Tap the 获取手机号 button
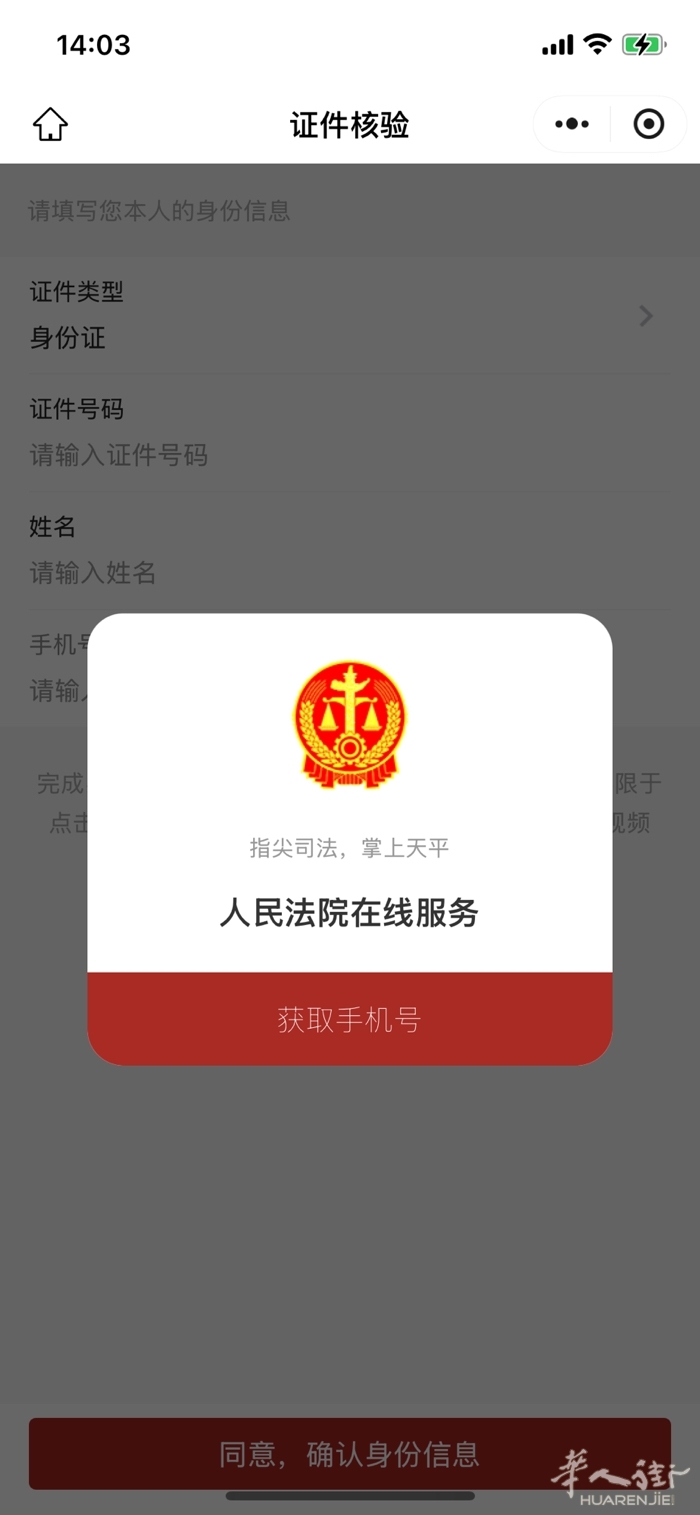The image size is (700, 1515). pos(349,1019)
